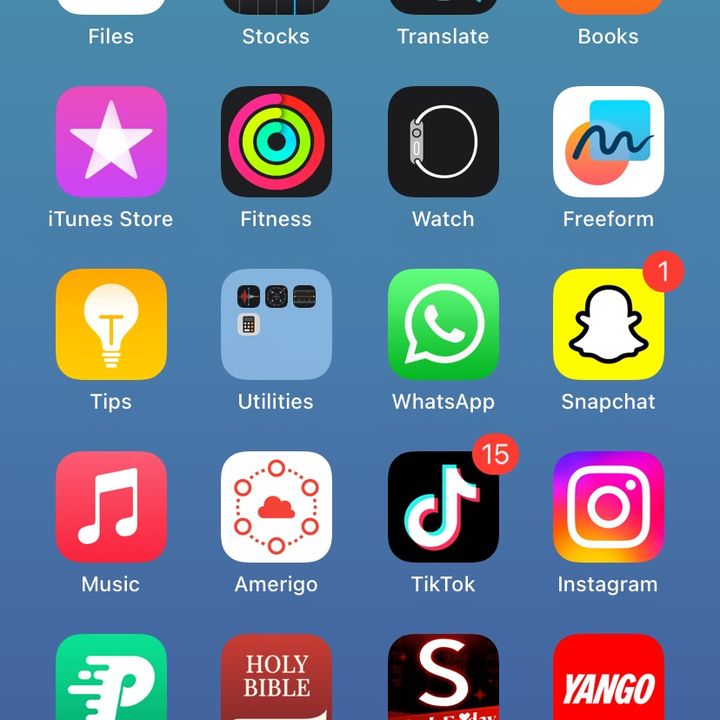The image size is (720, 720).
Task: Open the Holy Bible app
Action: click(x=276, y=678)
